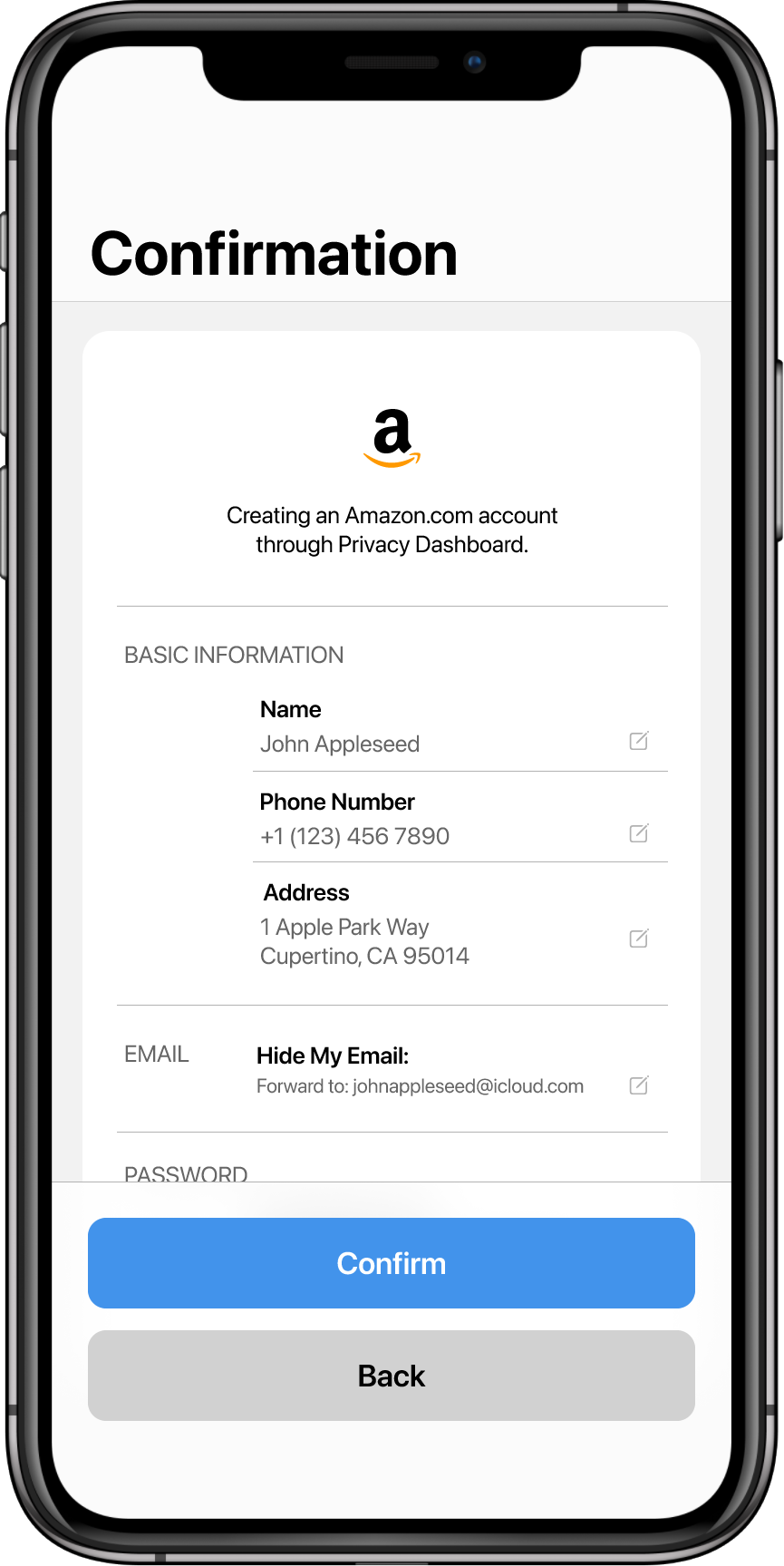Edit the Hide My Email setting
Viewport: 784px width, 1566px height.
click(639, 1085)
